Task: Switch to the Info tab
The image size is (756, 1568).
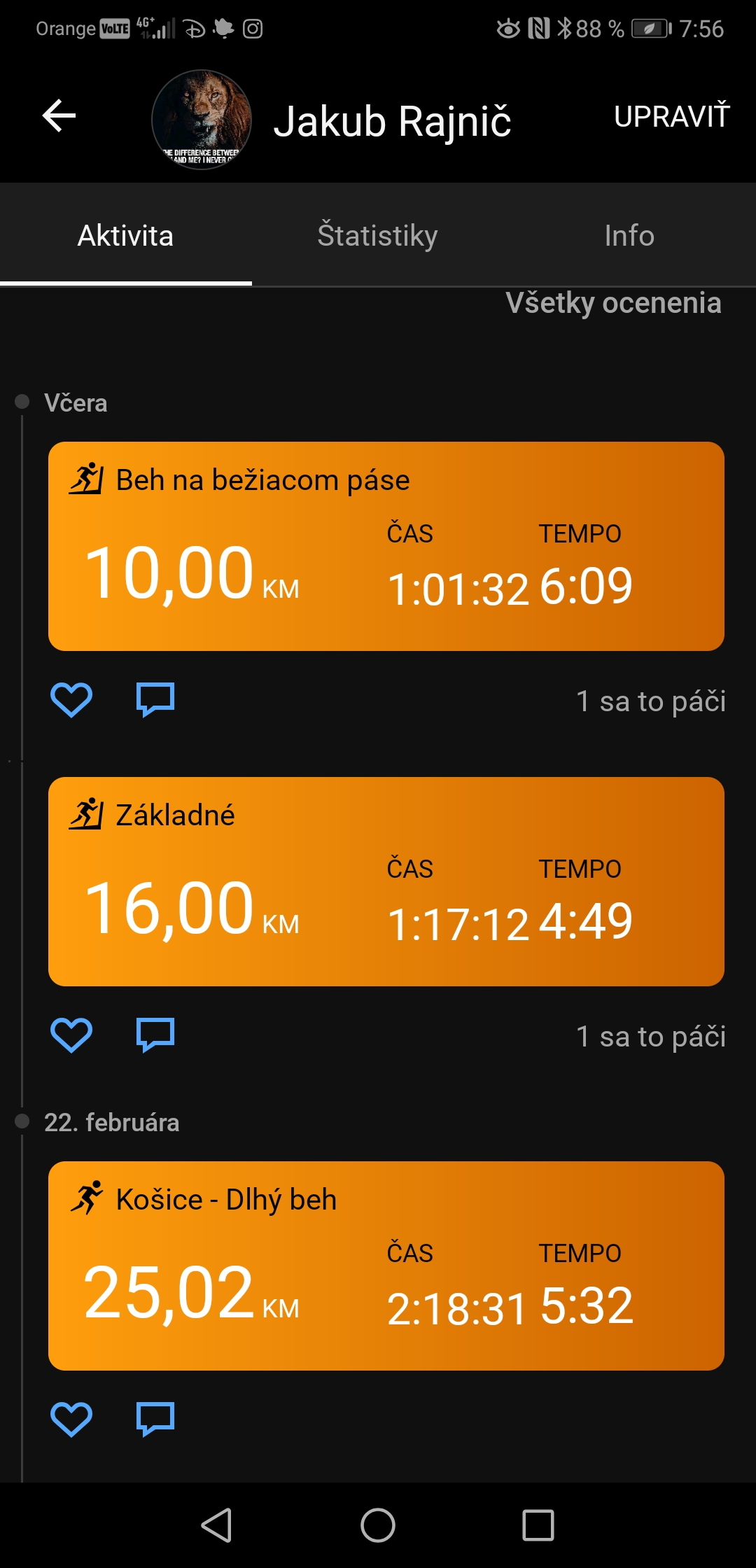Action: [629, 235]
